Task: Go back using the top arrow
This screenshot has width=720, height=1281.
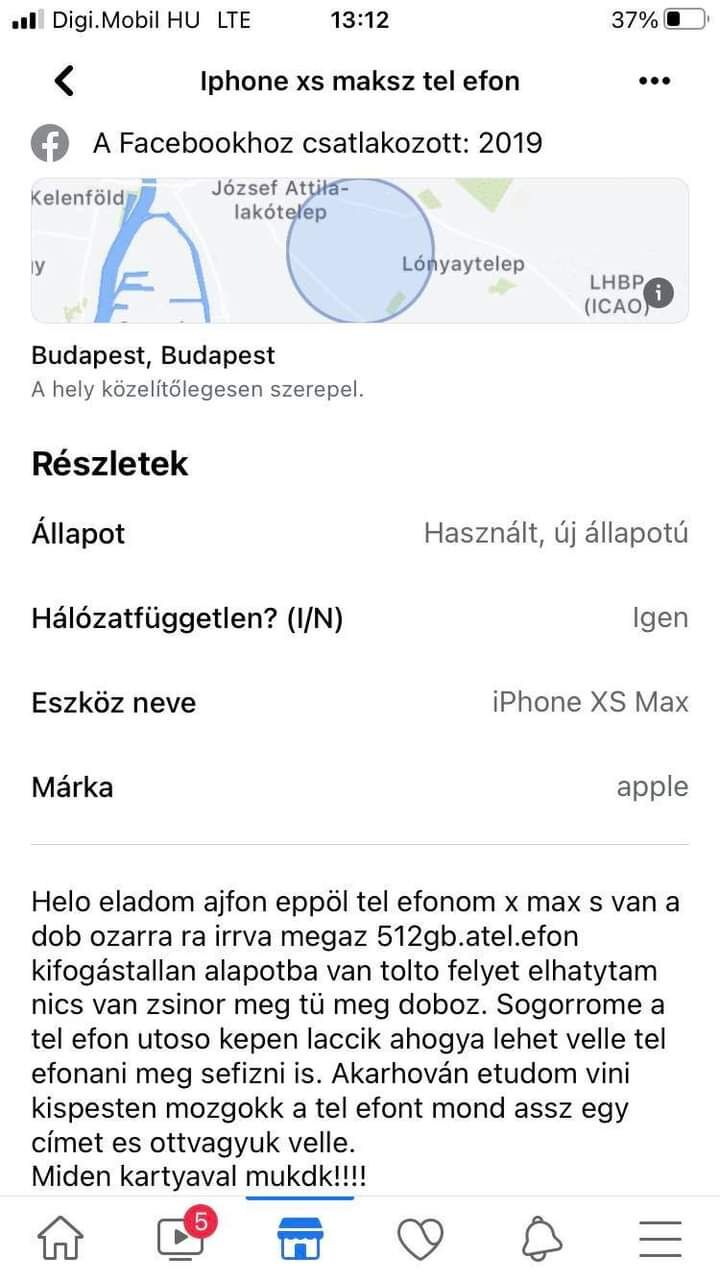Action: point(64,81)
